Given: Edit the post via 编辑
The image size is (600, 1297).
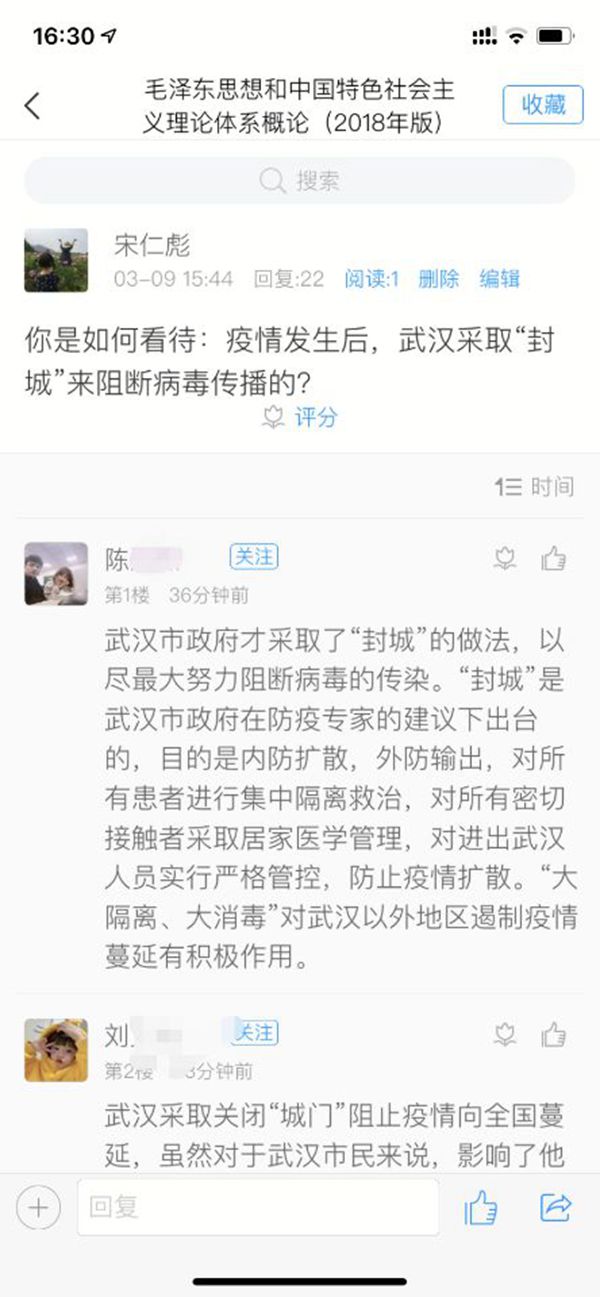Looking at the screenshot, I should click(499, 279).
